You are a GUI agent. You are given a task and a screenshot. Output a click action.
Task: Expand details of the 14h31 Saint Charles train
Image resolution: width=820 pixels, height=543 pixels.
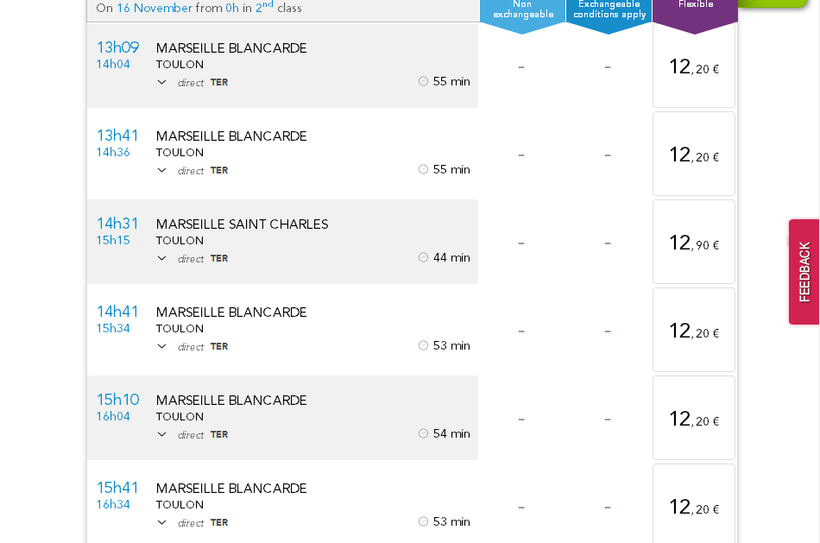pos(162,259)
